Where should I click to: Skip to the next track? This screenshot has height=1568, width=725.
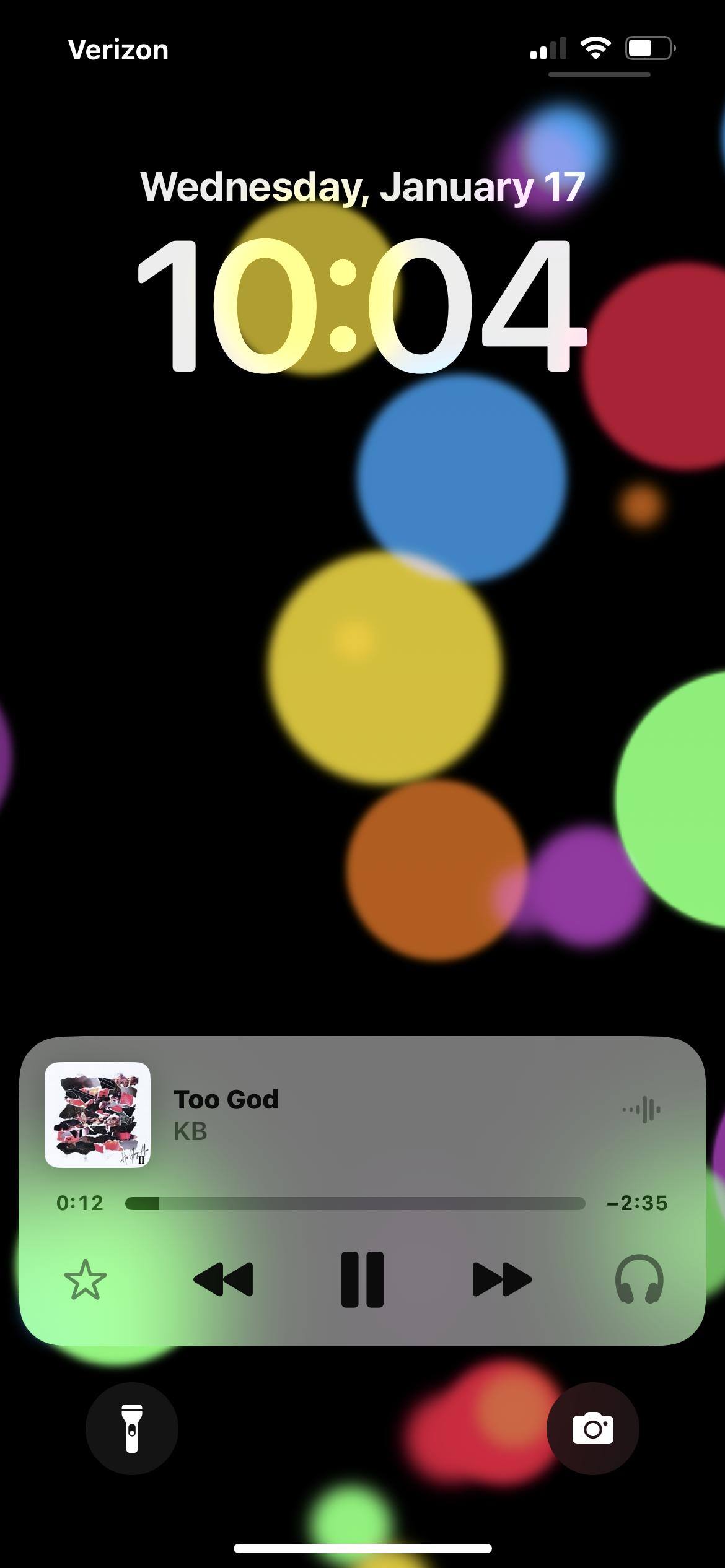tap(502, 1279)
